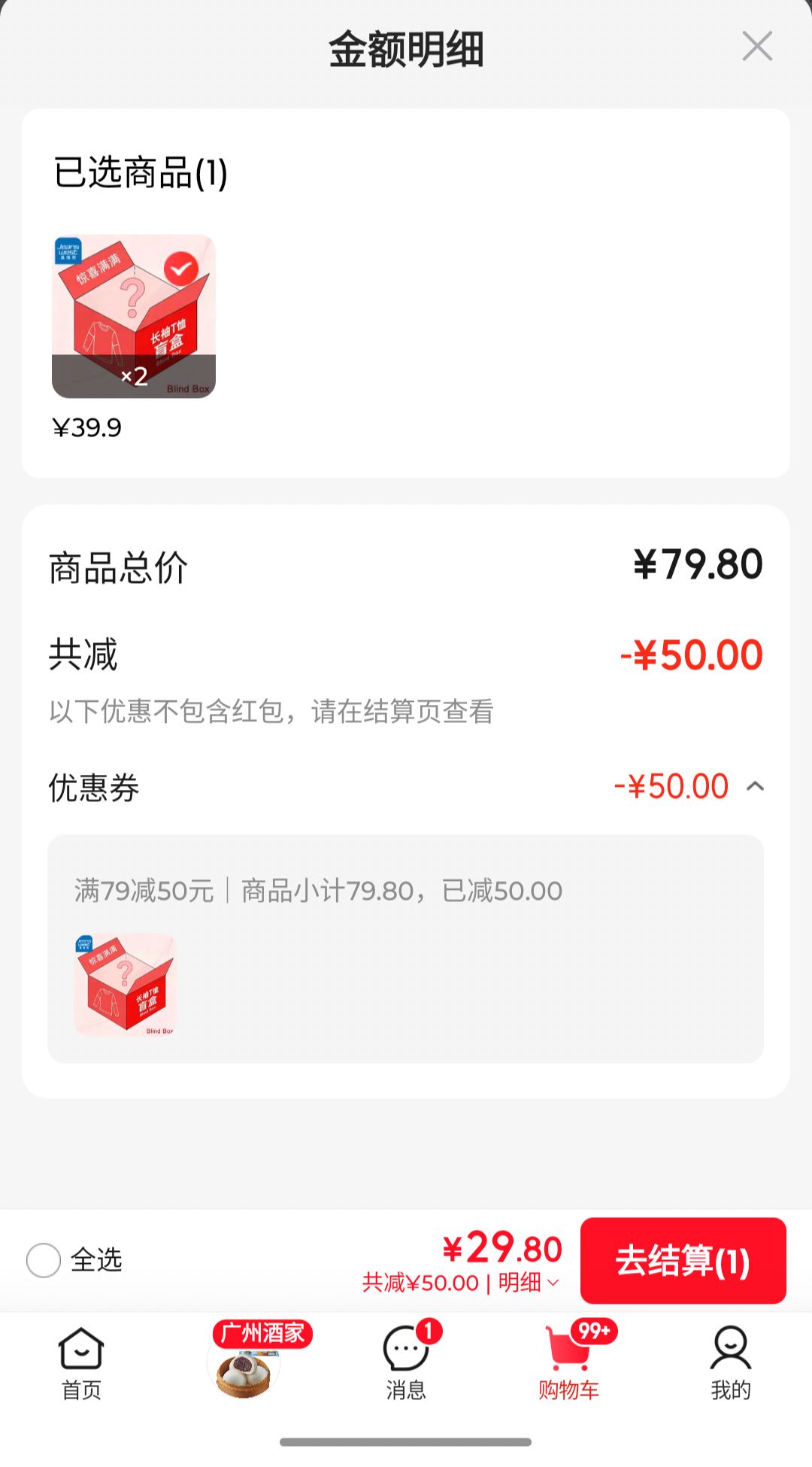Collapse the 优惠券 discount details

pos(755,787)
